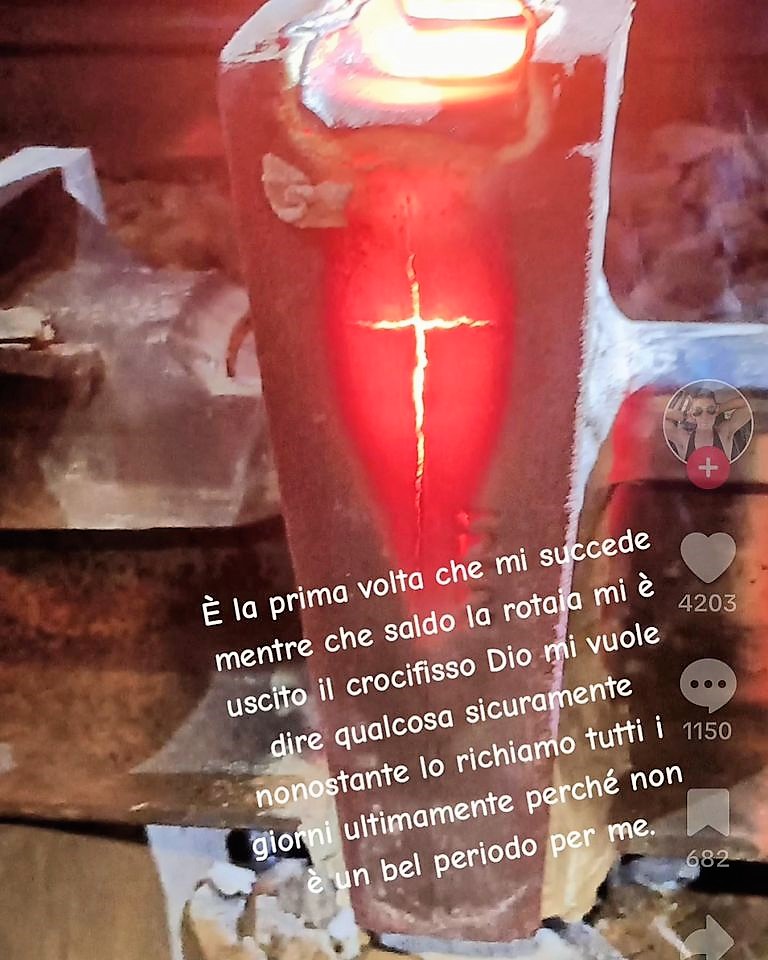Share this video via the arrow
Screen dimensions: 768x960
pyautogui.click(x=707, y=937)
